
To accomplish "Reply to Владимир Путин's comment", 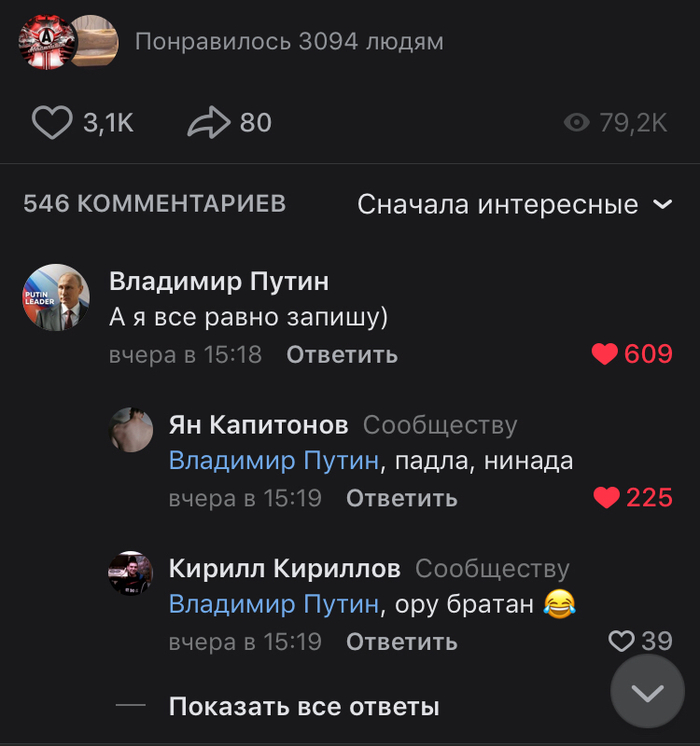I will point(341,355).
